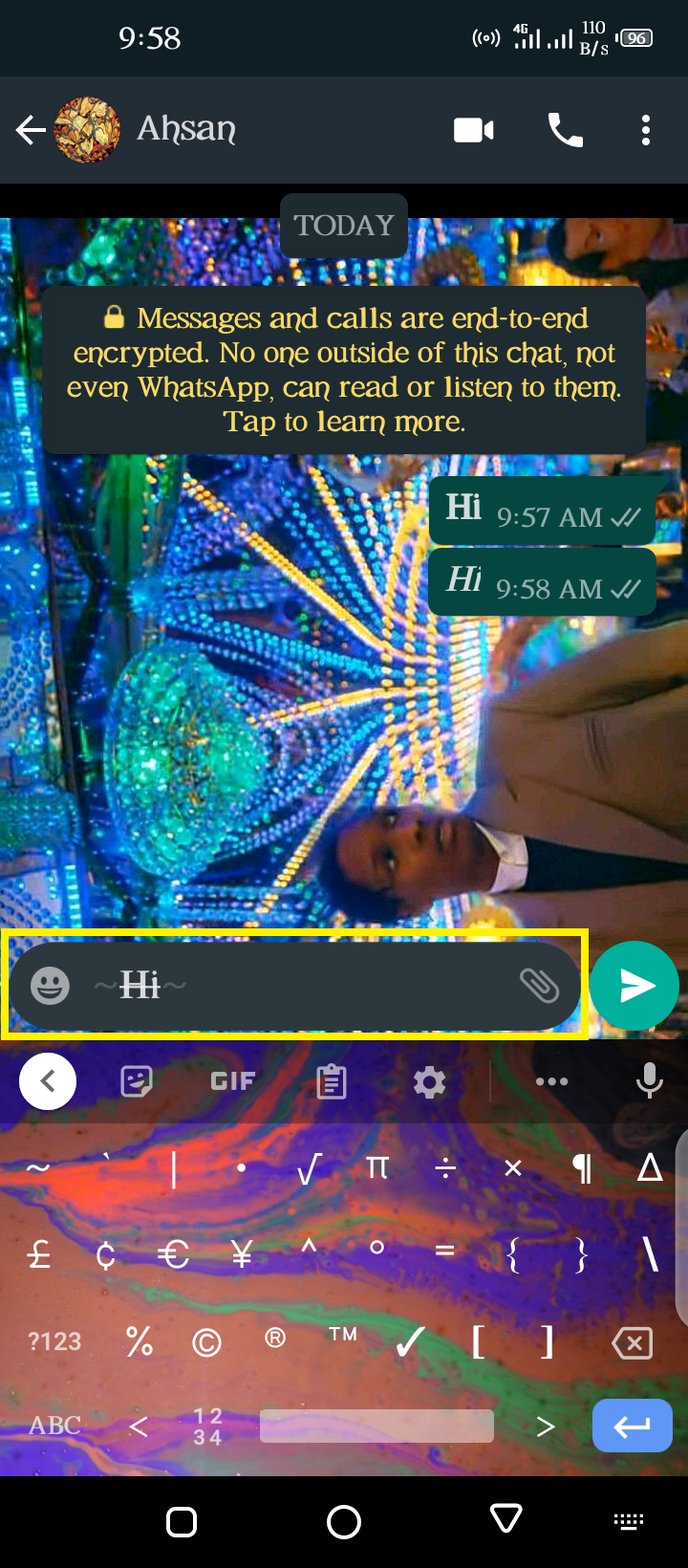
Task: Open the emoji picker in message box
Action: [50, 985]
